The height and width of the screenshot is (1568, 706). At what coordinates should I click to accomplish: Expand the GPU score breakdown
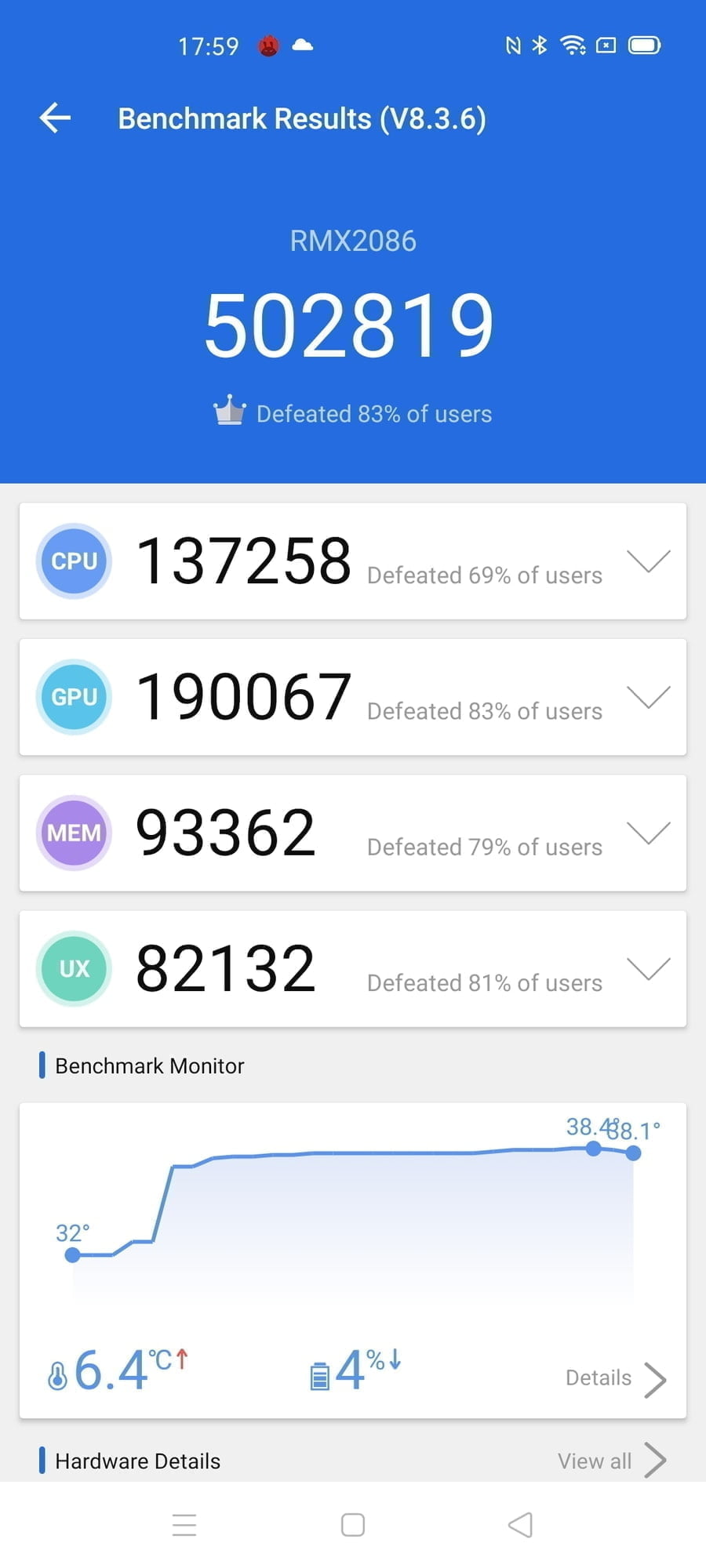(648, 697)
